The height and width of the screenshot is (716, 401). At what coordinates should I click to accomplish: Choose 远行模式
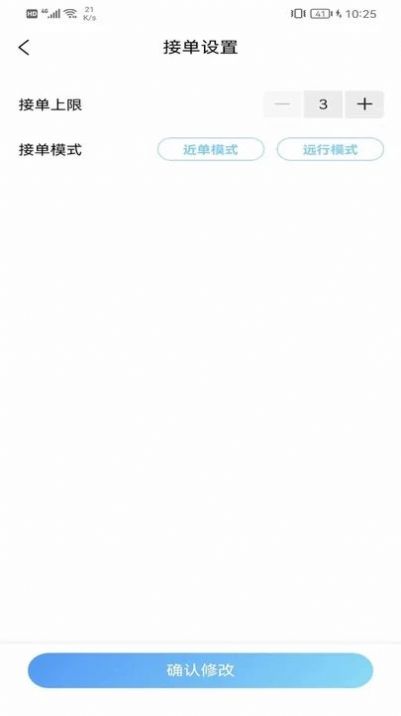[330, 149]
